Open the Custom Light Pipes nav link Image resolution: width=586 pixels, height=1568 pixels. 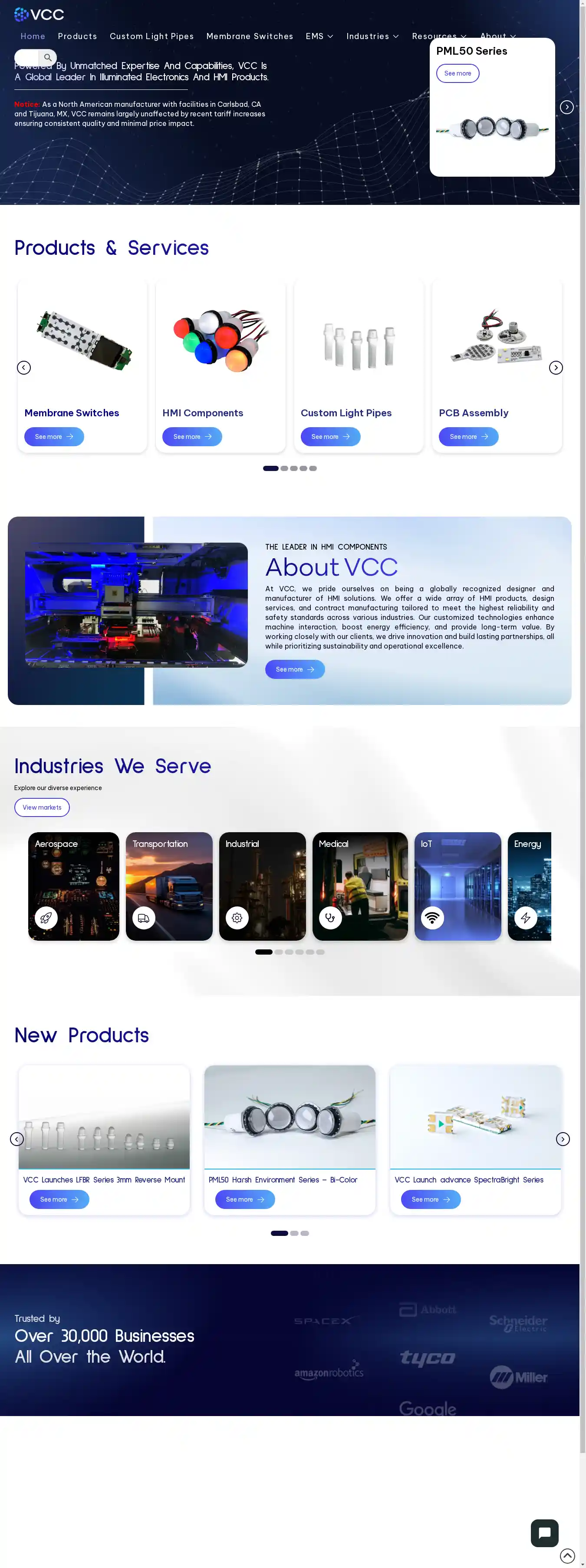pos(151,36)
